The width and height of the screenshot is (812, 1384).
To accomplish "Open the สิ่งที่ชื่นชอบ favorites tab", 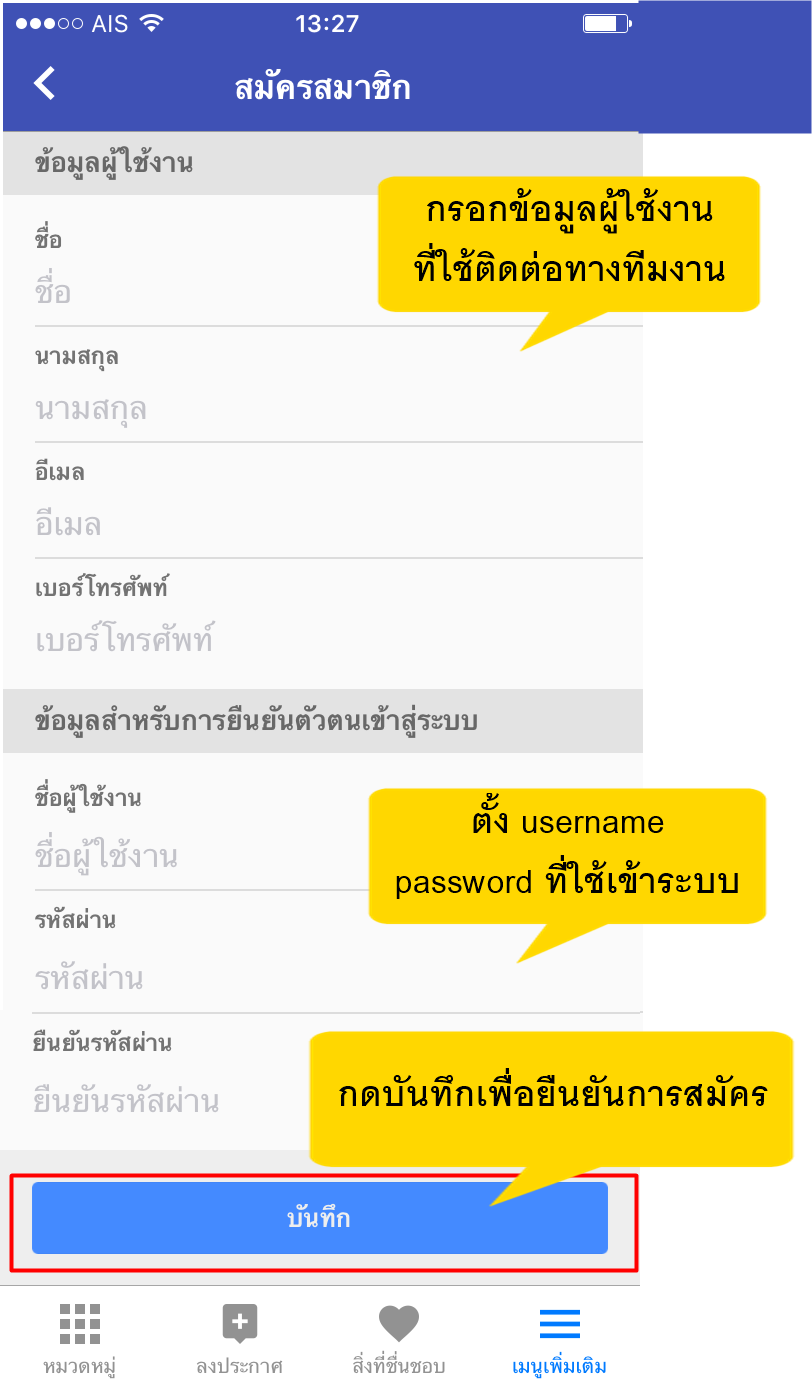I will pos(398,1338).
